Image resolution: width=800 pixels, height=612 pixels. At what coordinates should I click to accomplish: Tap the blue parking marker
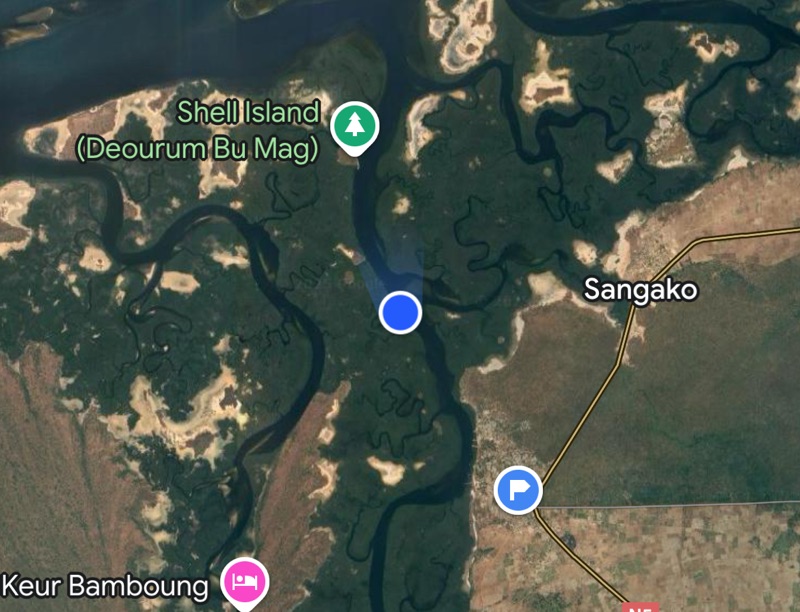coord(518,490)
